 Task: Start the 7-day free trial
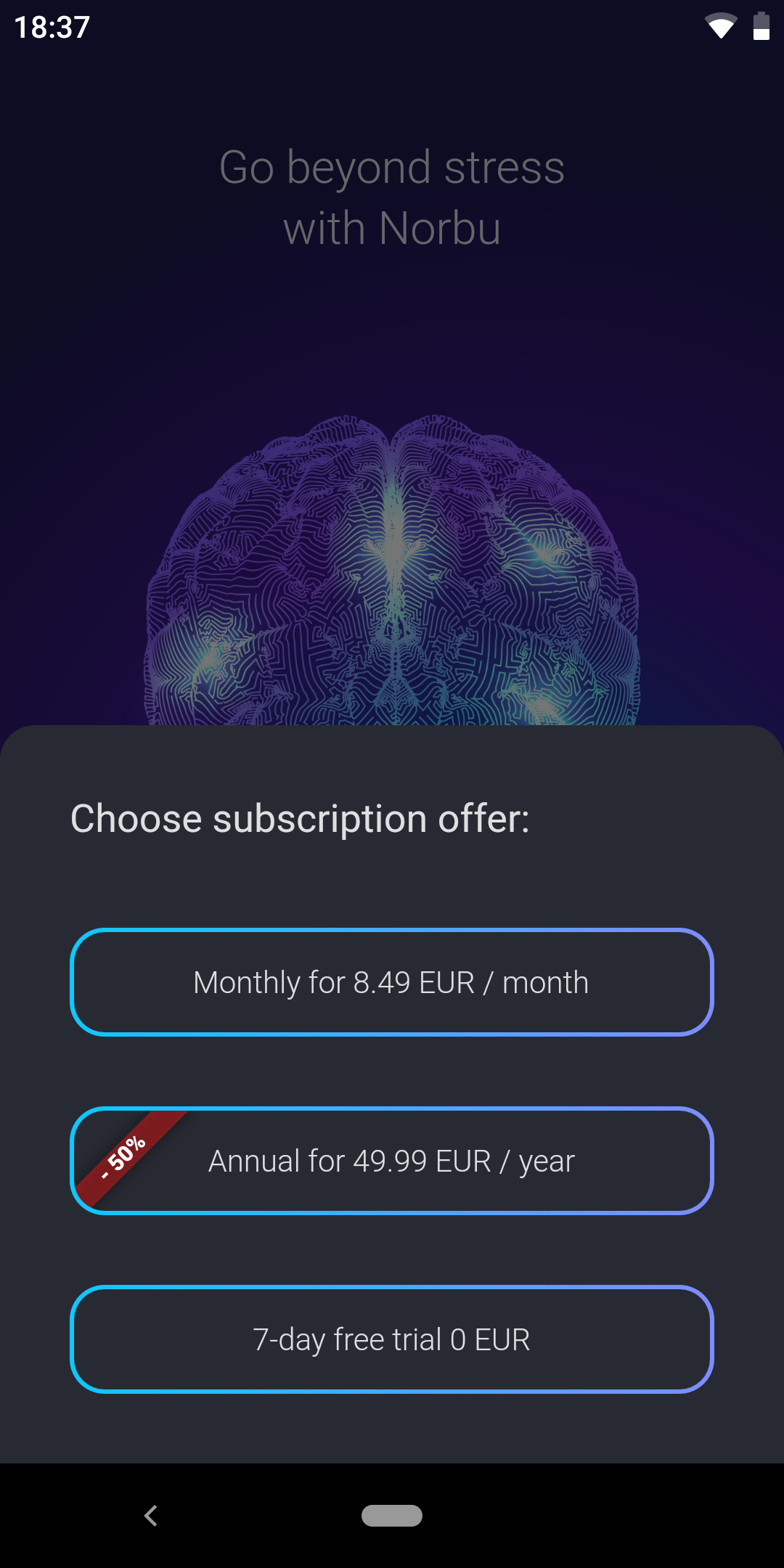[x=392, y=1339]
